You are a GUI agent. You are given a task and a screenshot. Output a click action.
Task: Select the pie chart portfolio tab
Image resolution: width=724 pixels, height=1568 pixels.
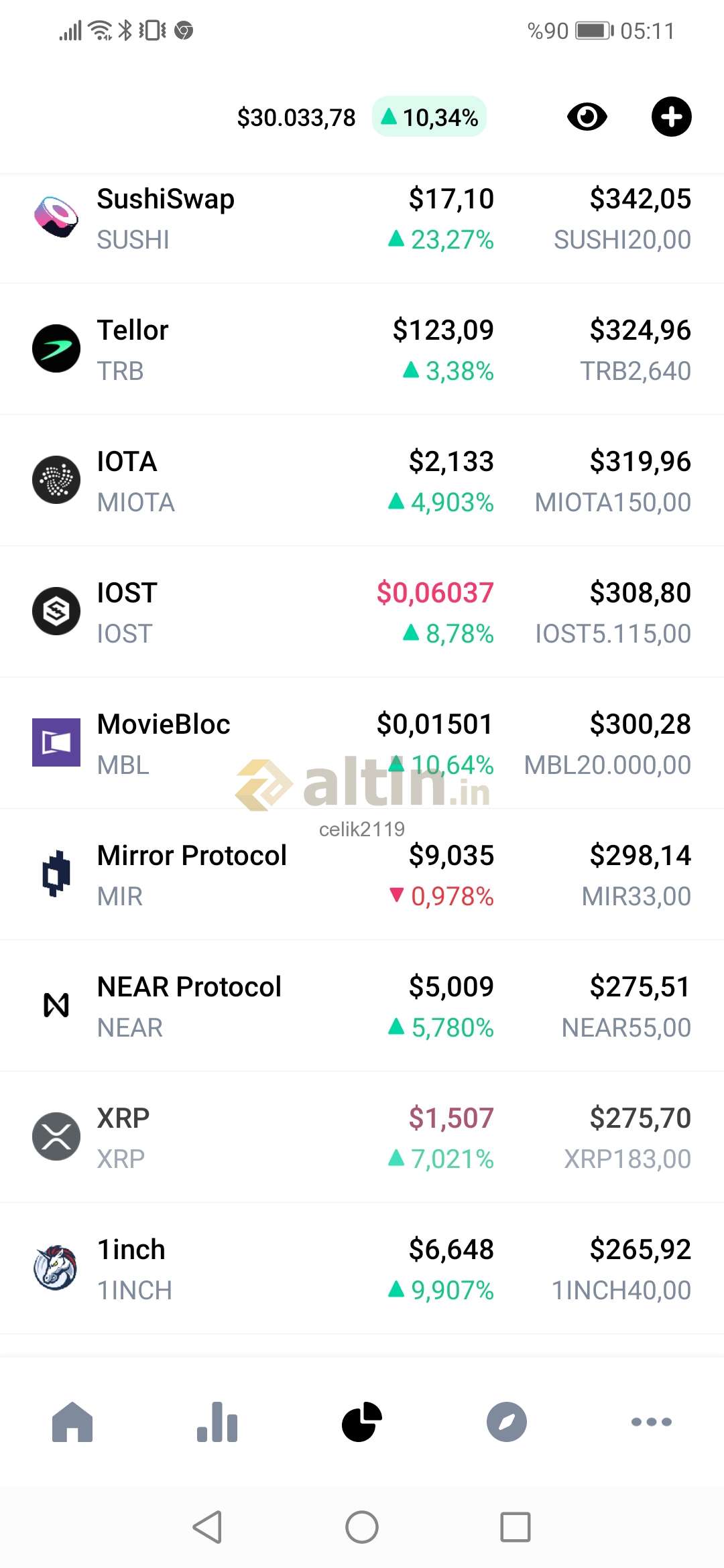(x=362, y=1421)
